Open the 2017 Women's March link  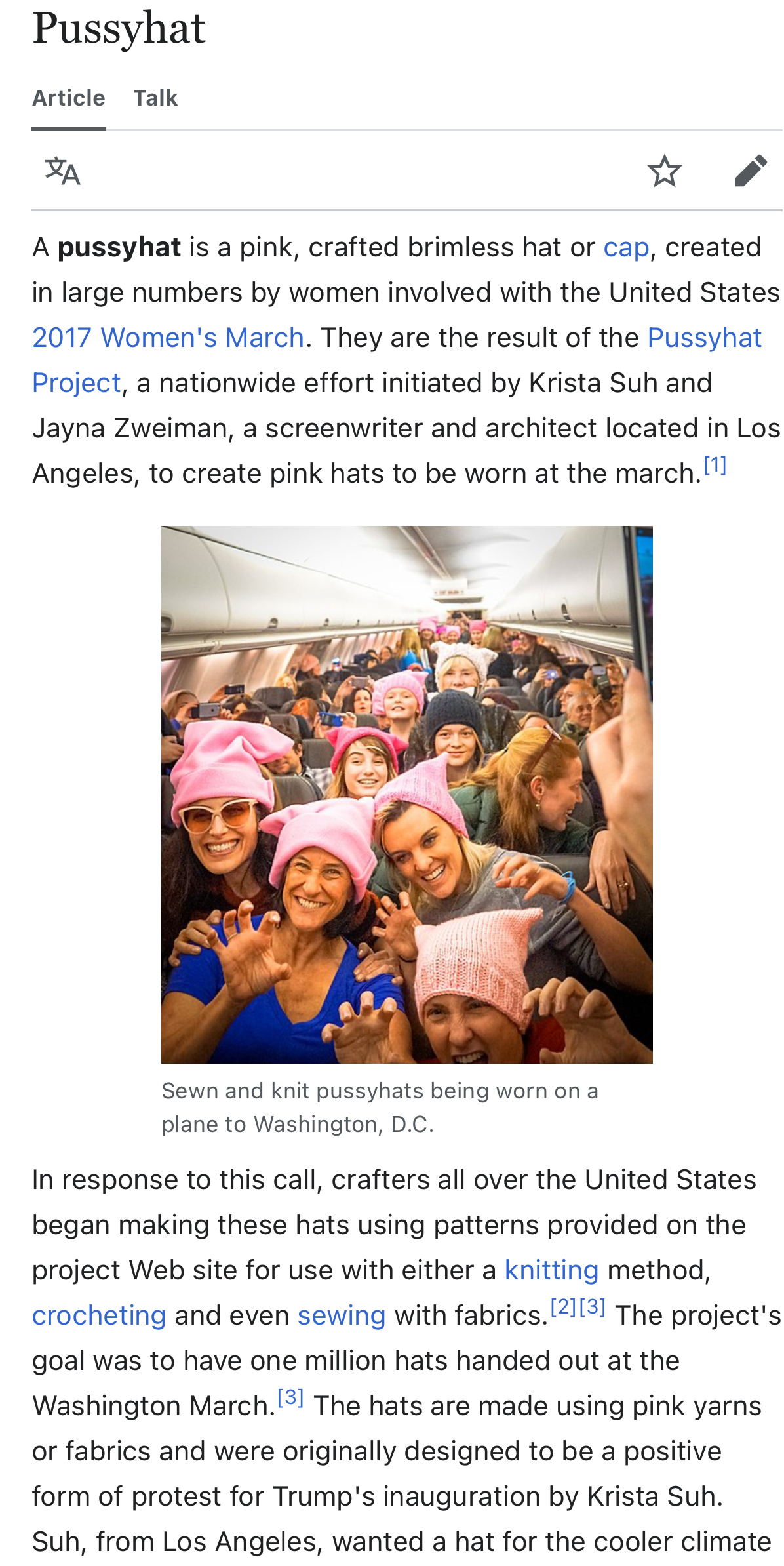tap(168, 338)
